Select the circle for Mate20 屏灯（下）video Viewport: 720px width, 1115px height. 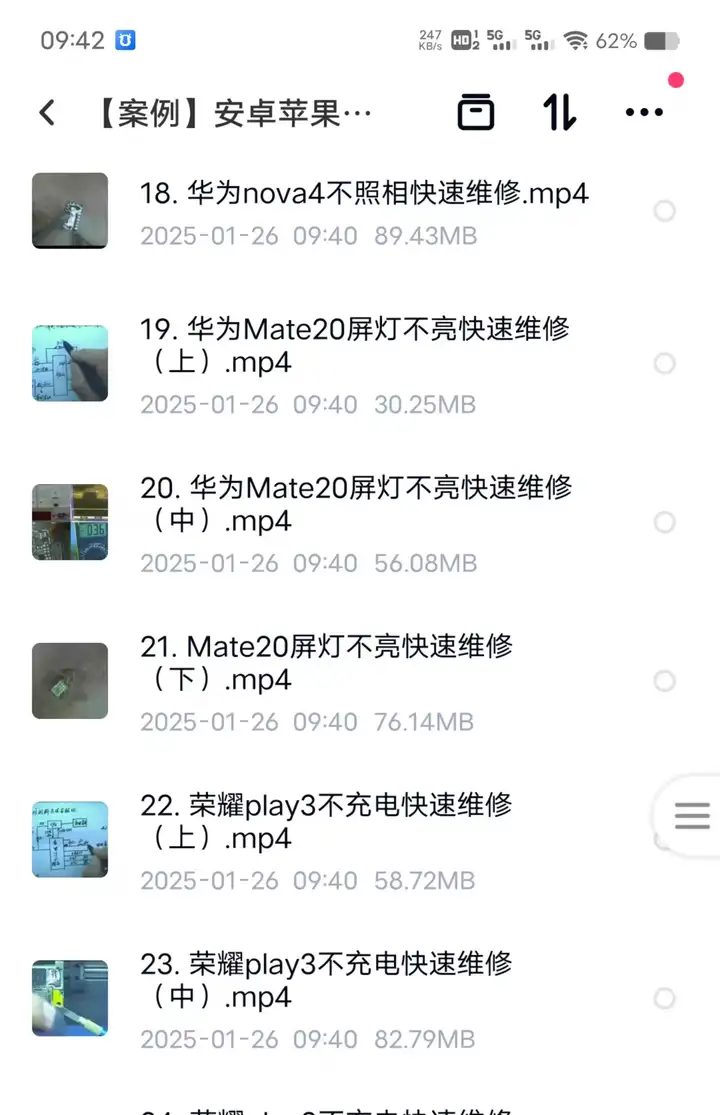point(664,681)
